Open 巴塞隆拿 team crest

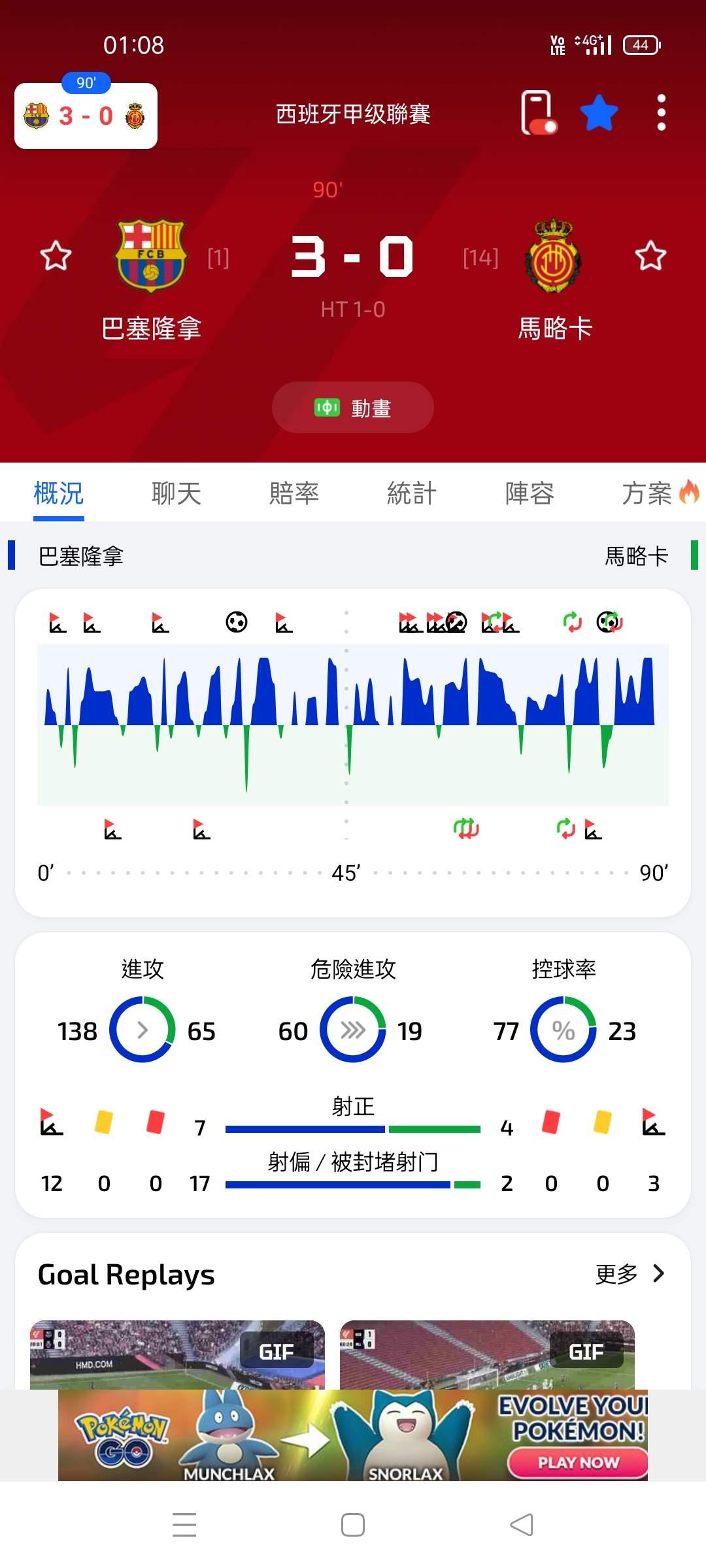point(150,256)
